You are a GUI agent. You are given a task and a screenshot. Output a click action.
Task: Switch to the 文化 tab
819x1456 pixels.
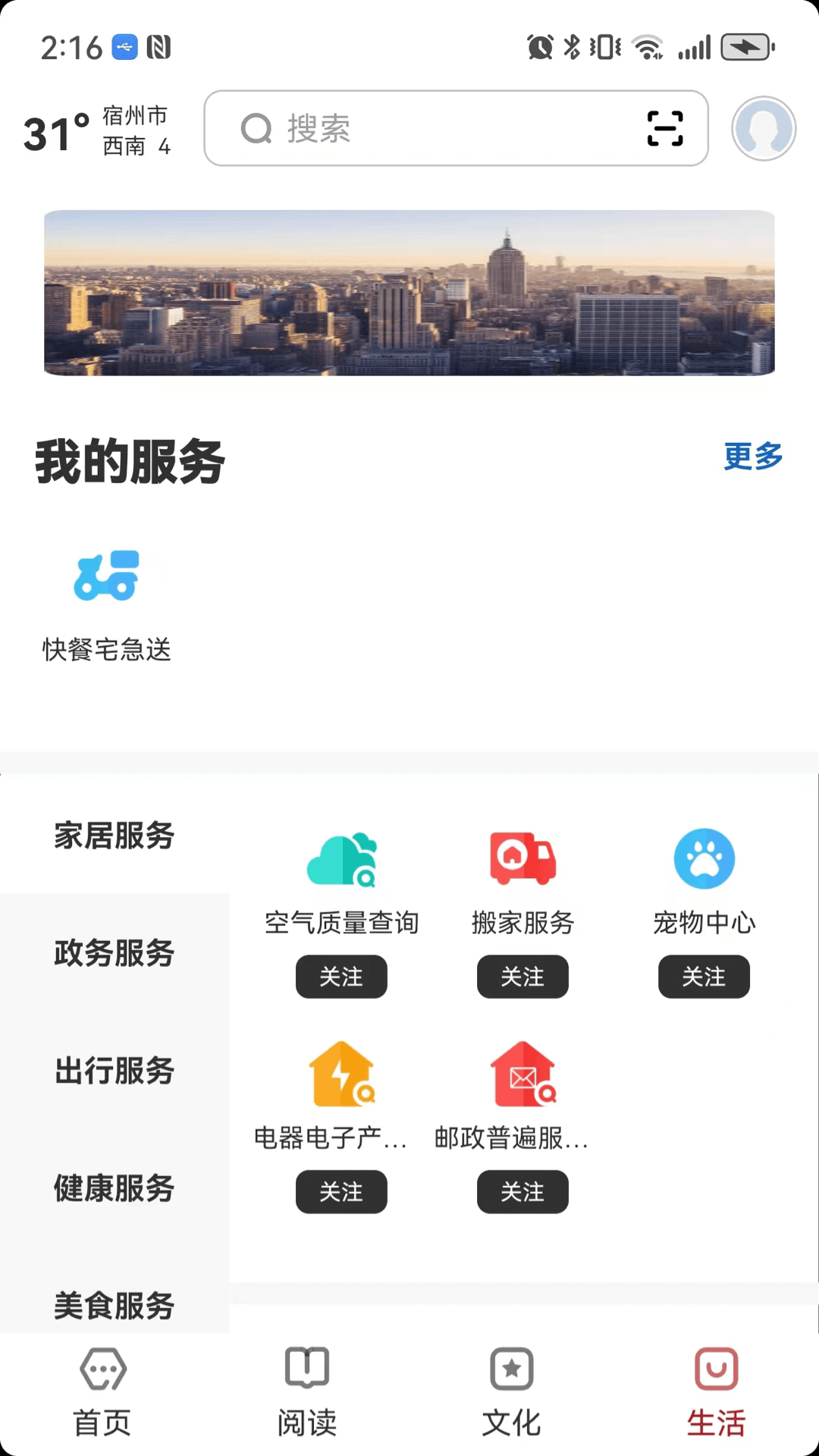click(x=512, y=1392)
